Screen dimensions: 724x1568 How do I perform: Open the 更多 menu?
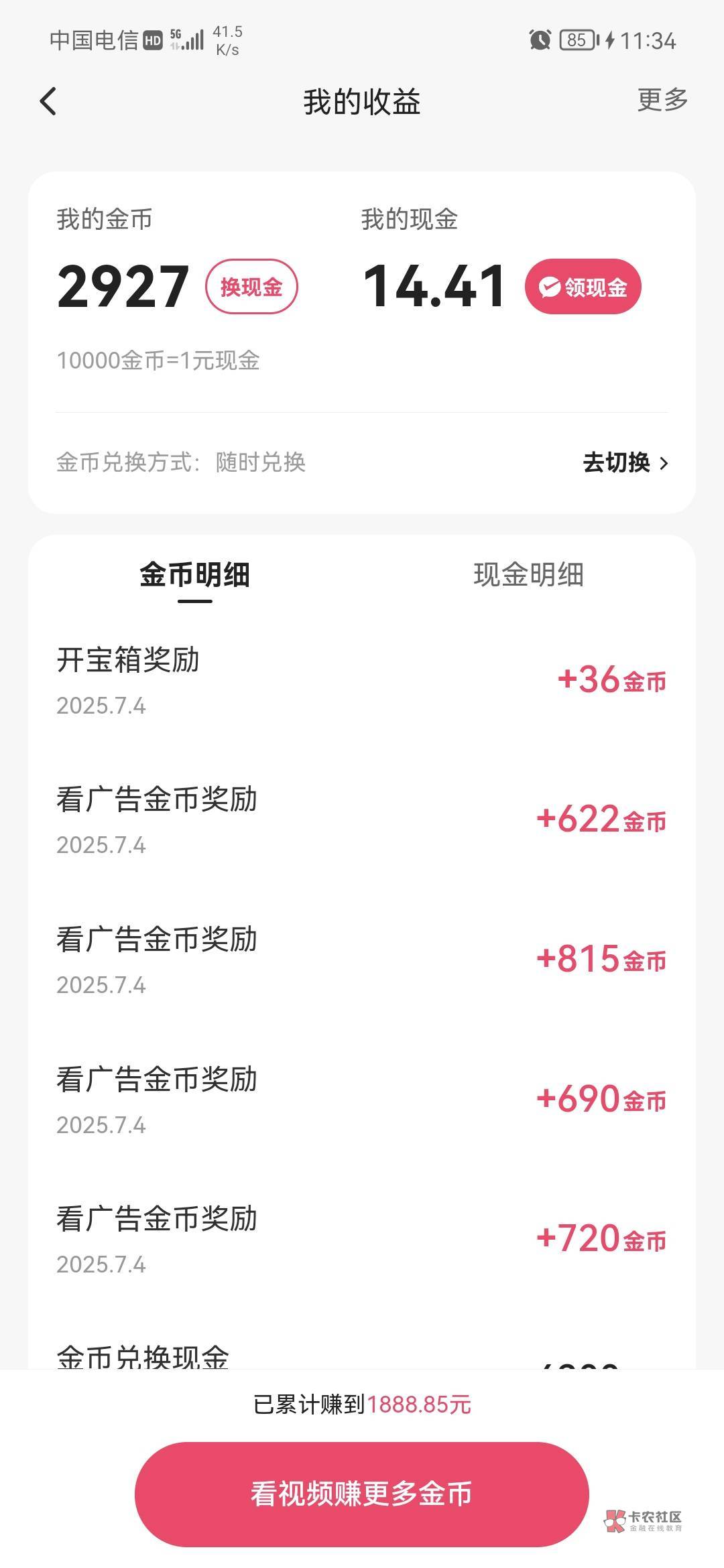(662, 101)
